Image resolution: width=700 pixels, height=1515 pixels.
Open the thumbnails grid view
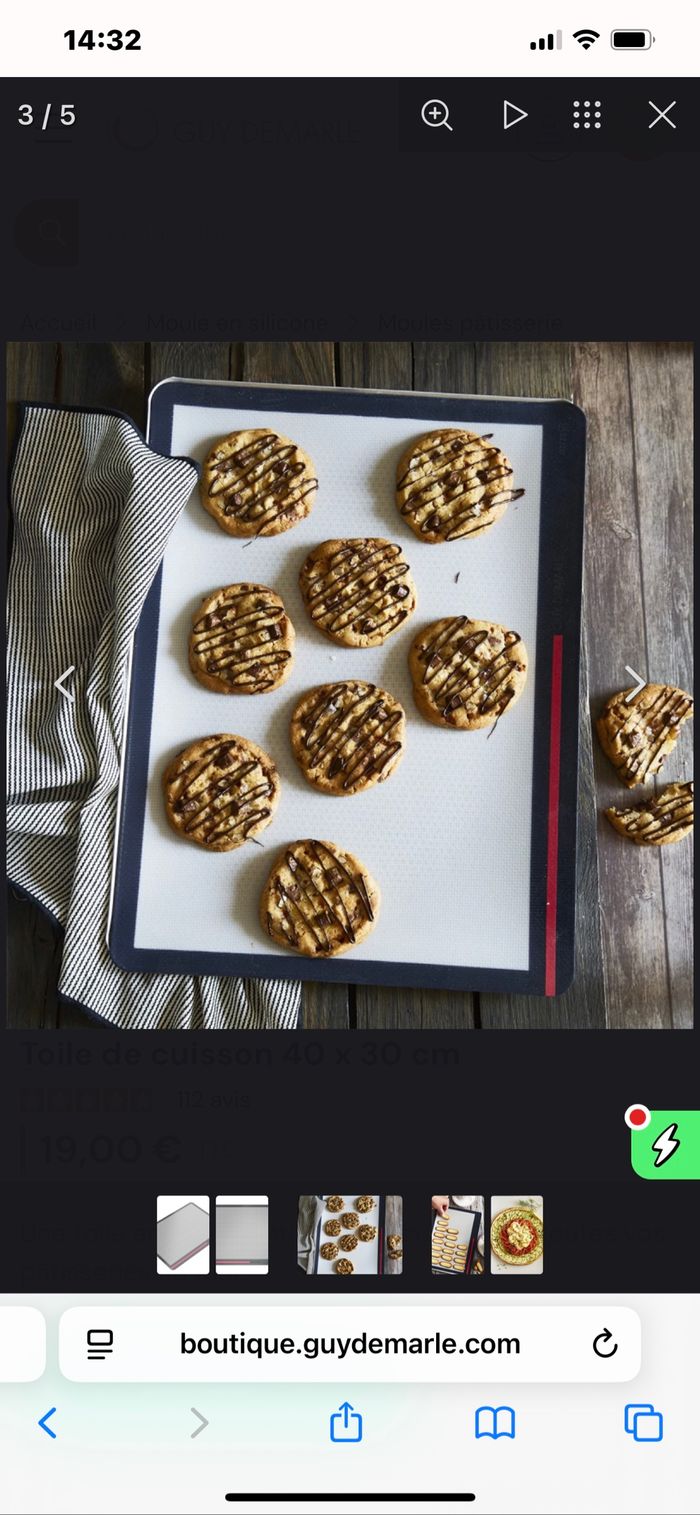pos(587,115)
